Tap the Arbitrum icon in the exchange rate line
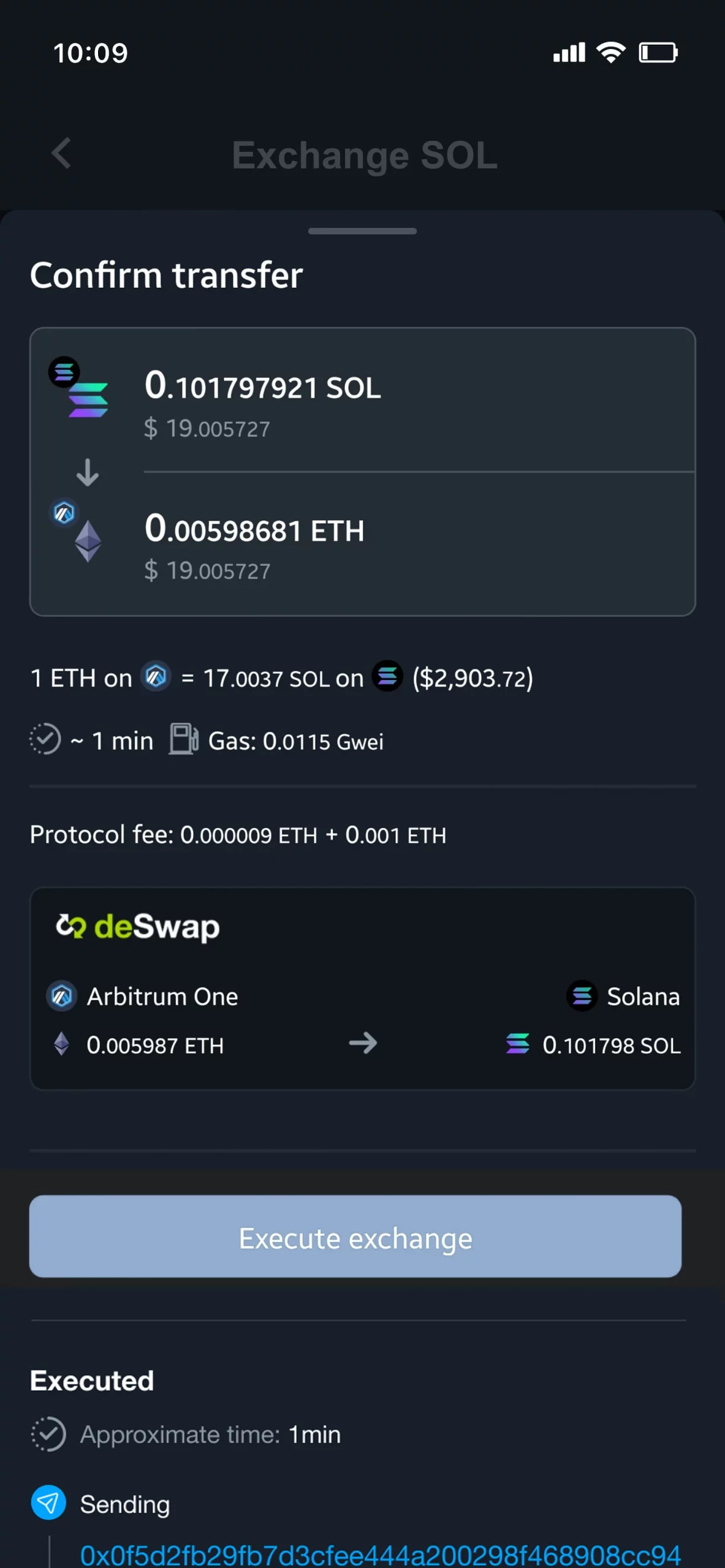The height and width of the screenshot is (1568, 725). [155, 678]
